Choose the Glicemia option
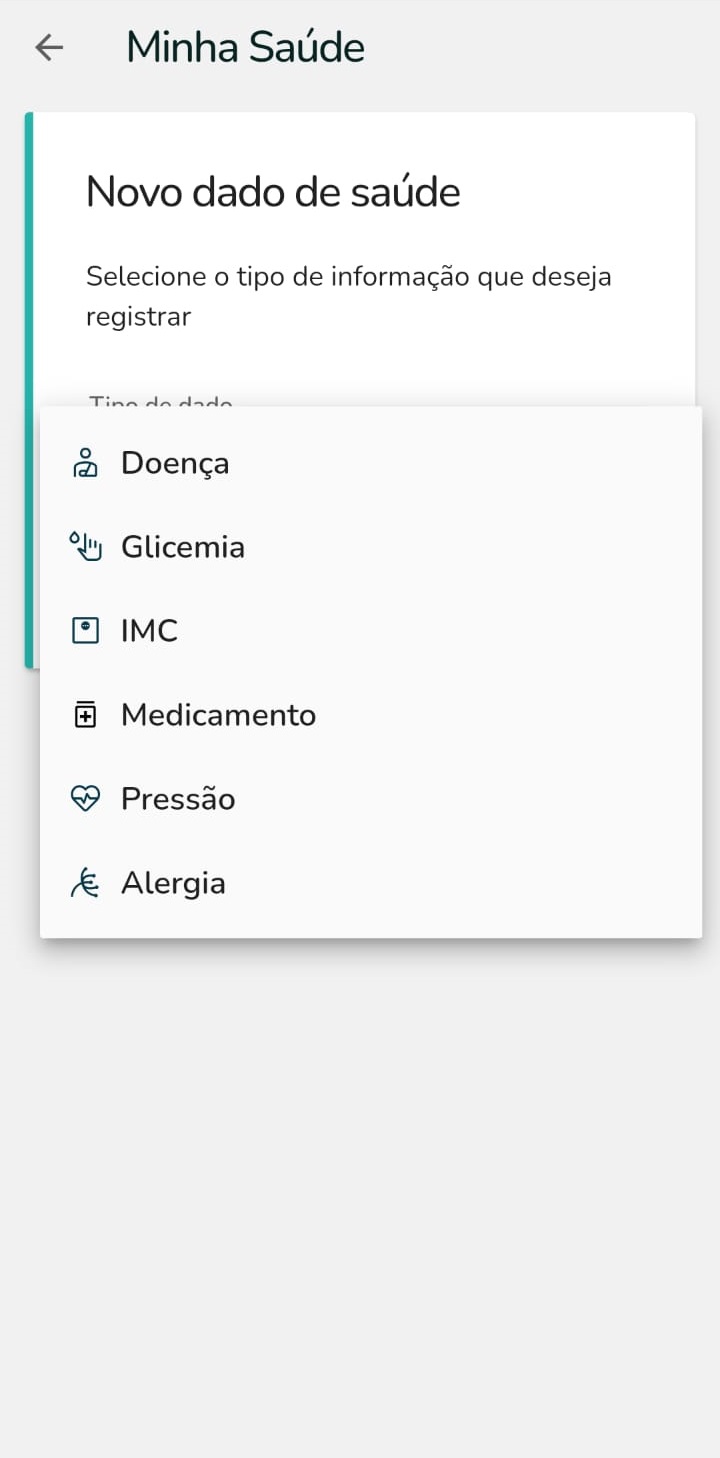This screenshot has width=720, height=1458. tap(371, 547)
